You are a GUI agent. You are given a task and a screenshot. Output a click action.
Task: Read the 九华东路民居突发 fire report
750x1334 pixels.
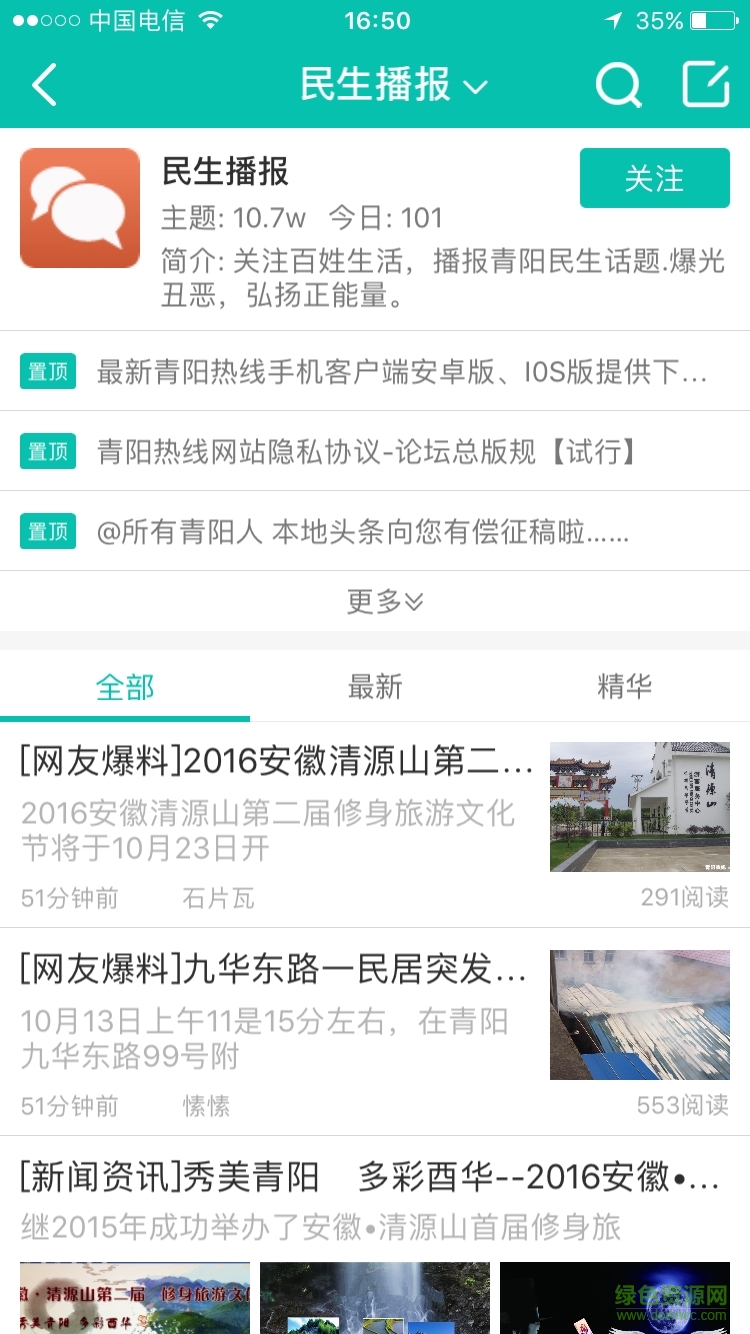[x=265, y=970]
